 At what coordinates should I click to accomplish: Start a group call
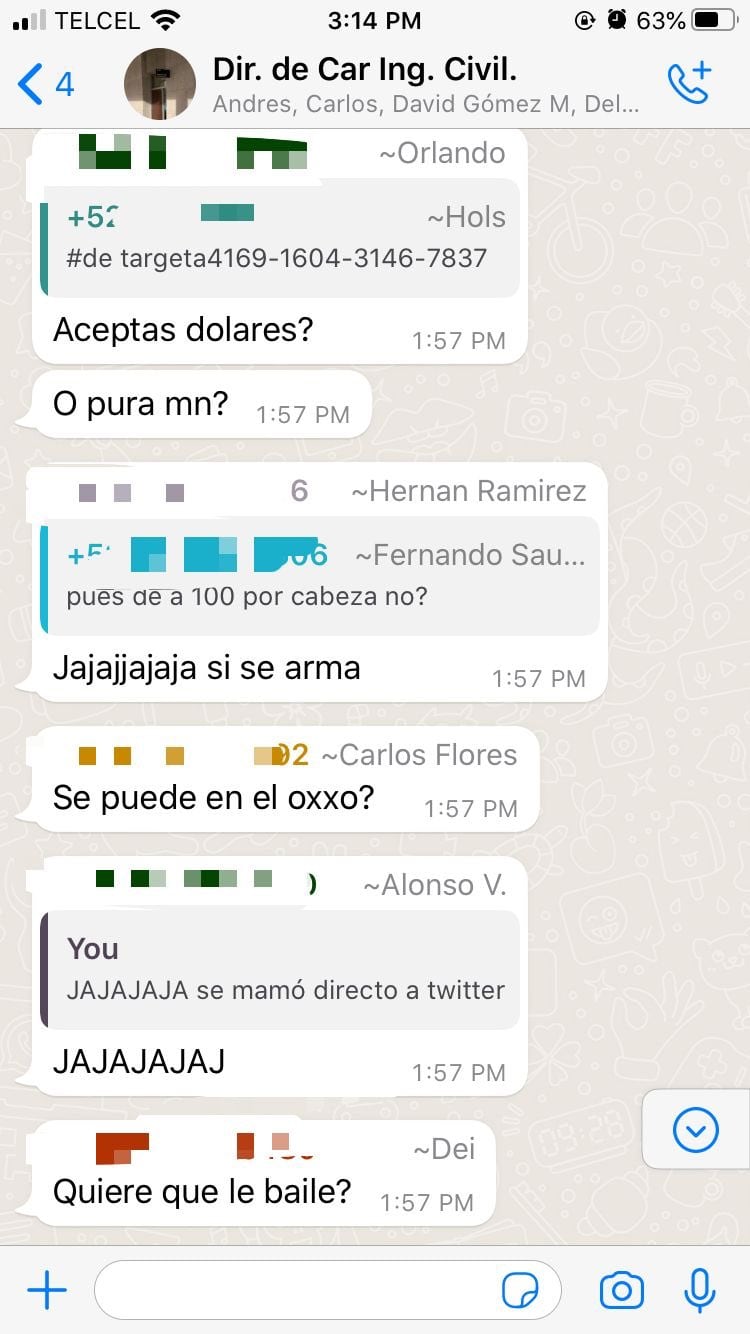(689, 84)
